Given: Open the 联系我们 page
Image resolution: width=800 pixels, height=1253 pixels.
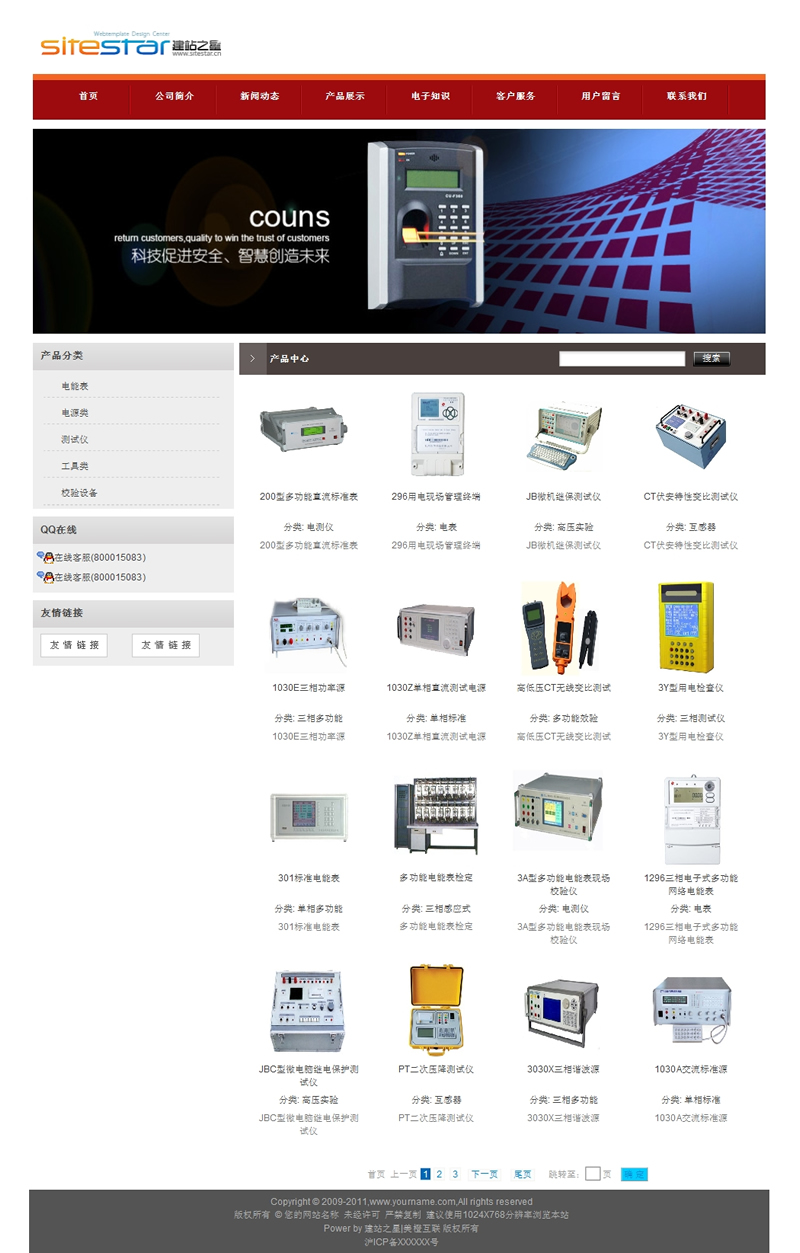Looking at the screenshot, I should click(x=686, y=97).
